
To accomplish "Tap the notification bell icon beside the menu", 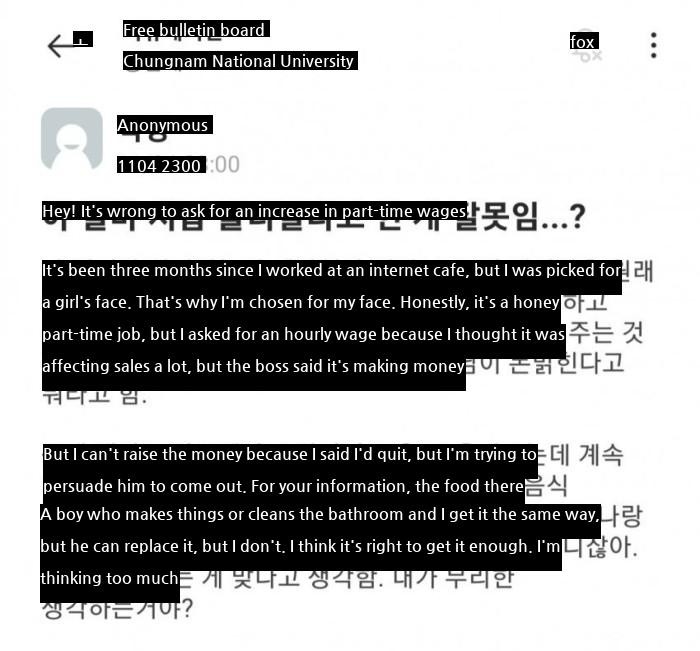I will 587,46.
